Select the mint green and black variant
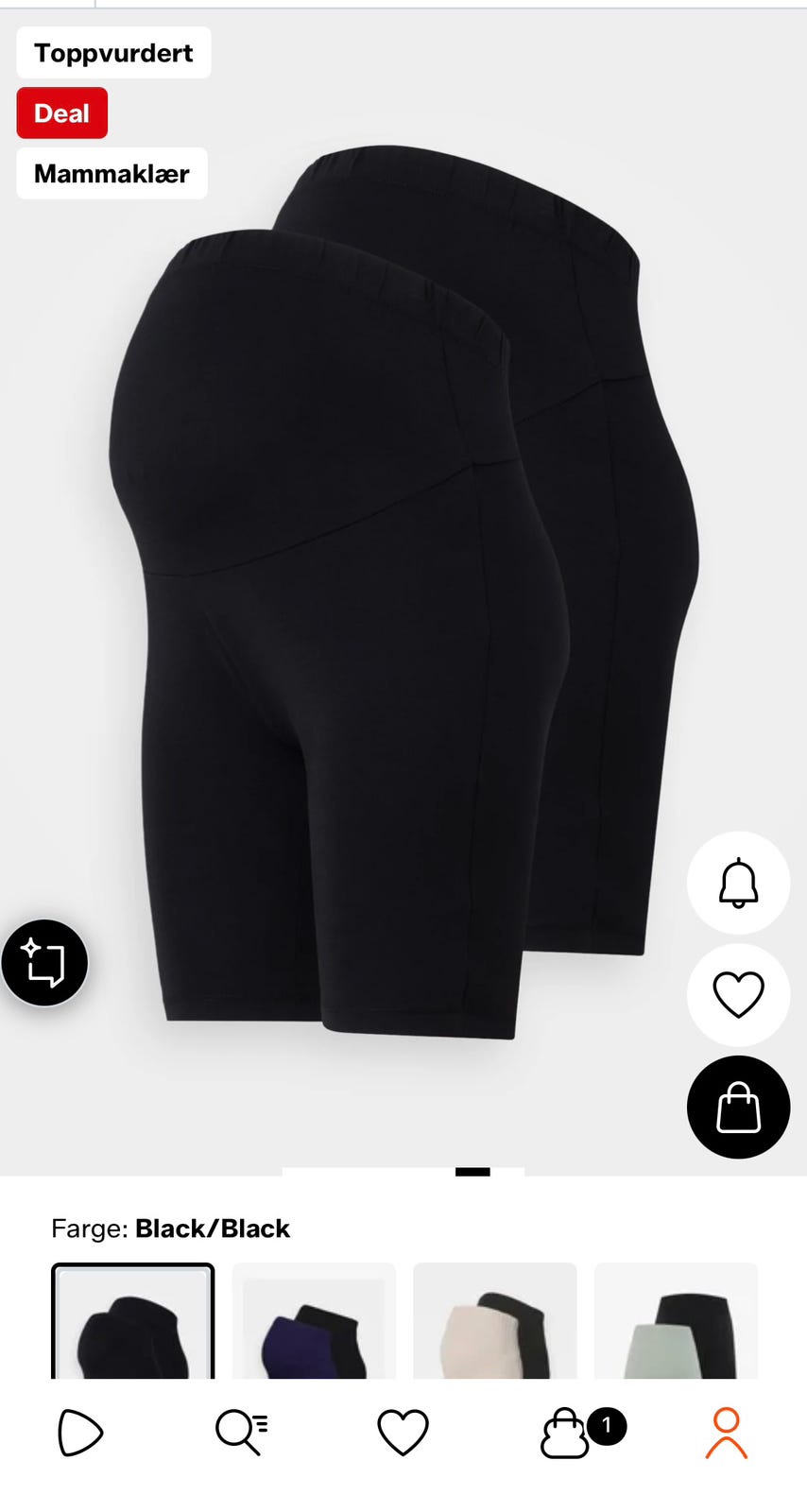807x1512 pixels. (x=676, y=1321)
